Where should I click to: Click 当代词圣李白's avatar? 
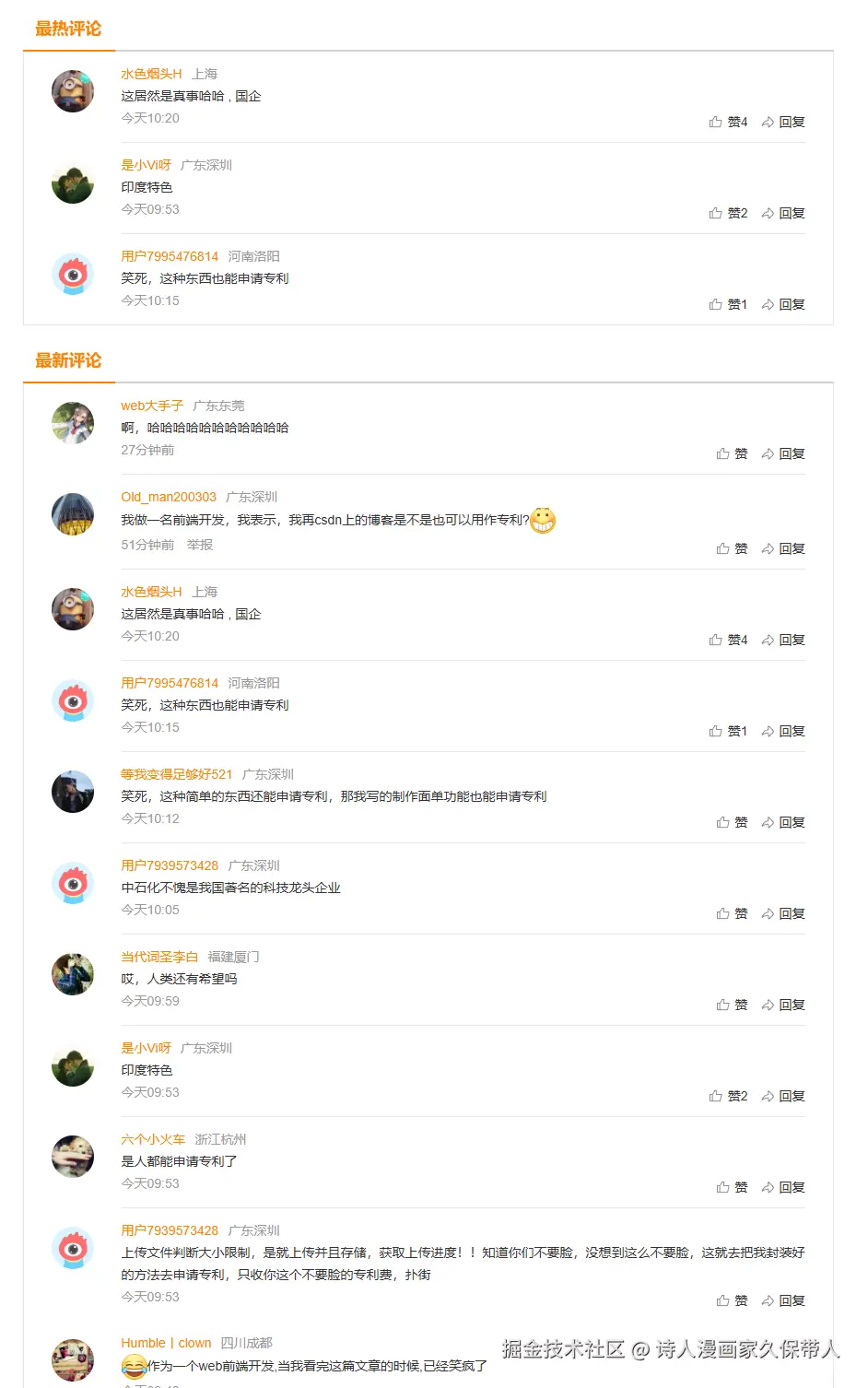pos(73,974)
